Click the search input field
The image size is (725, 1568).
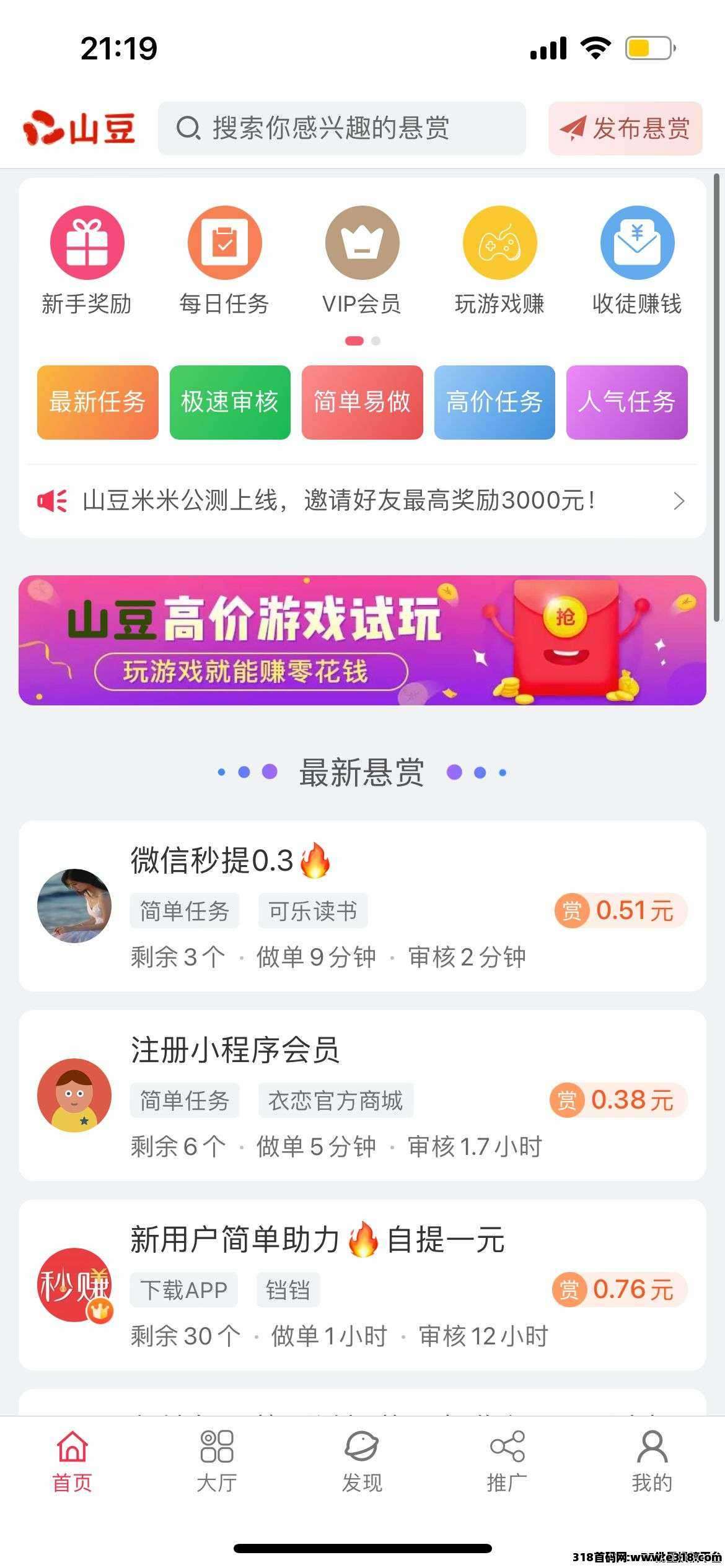pos(341,128)
